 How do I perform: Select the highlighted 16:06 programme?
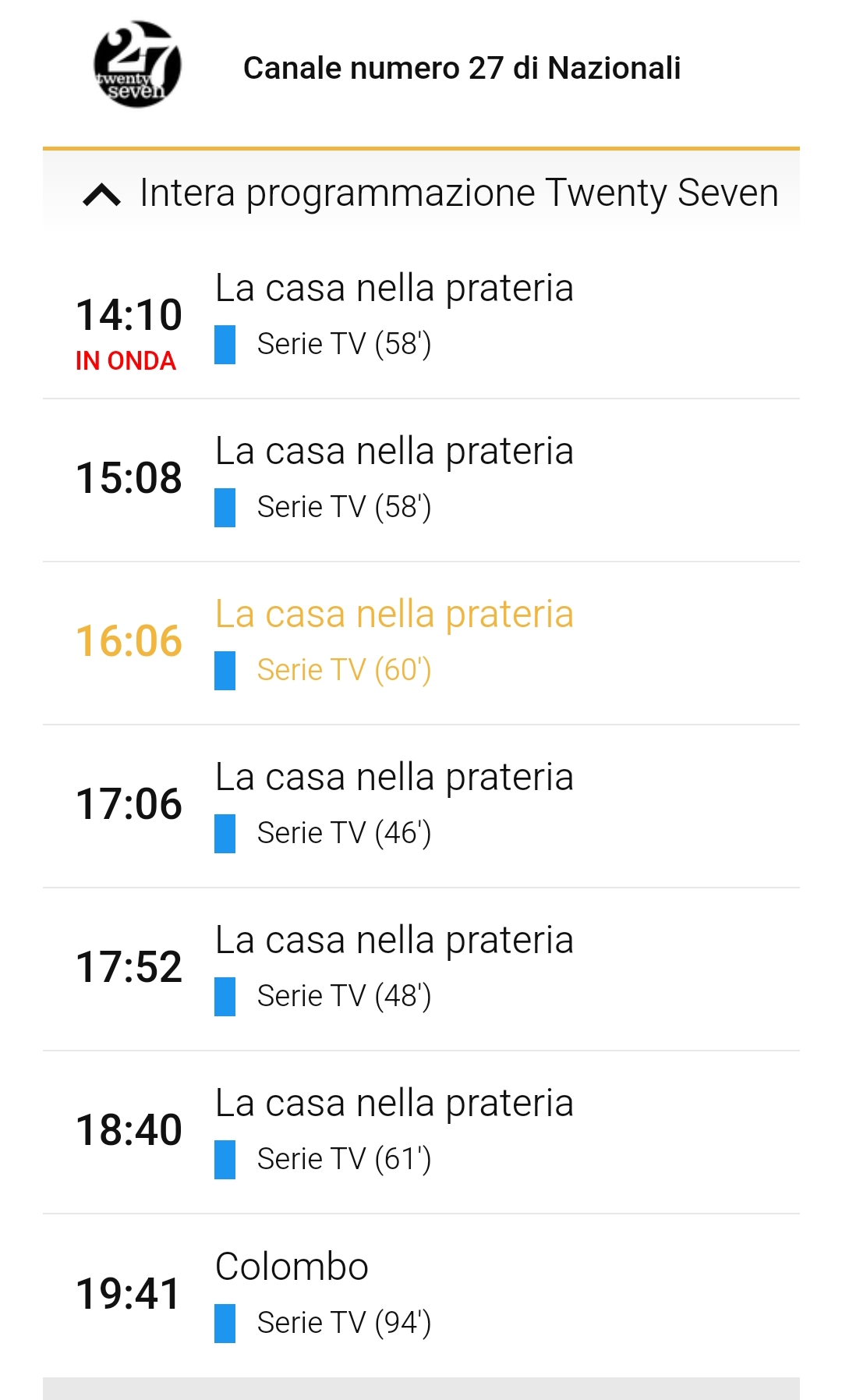421,643
